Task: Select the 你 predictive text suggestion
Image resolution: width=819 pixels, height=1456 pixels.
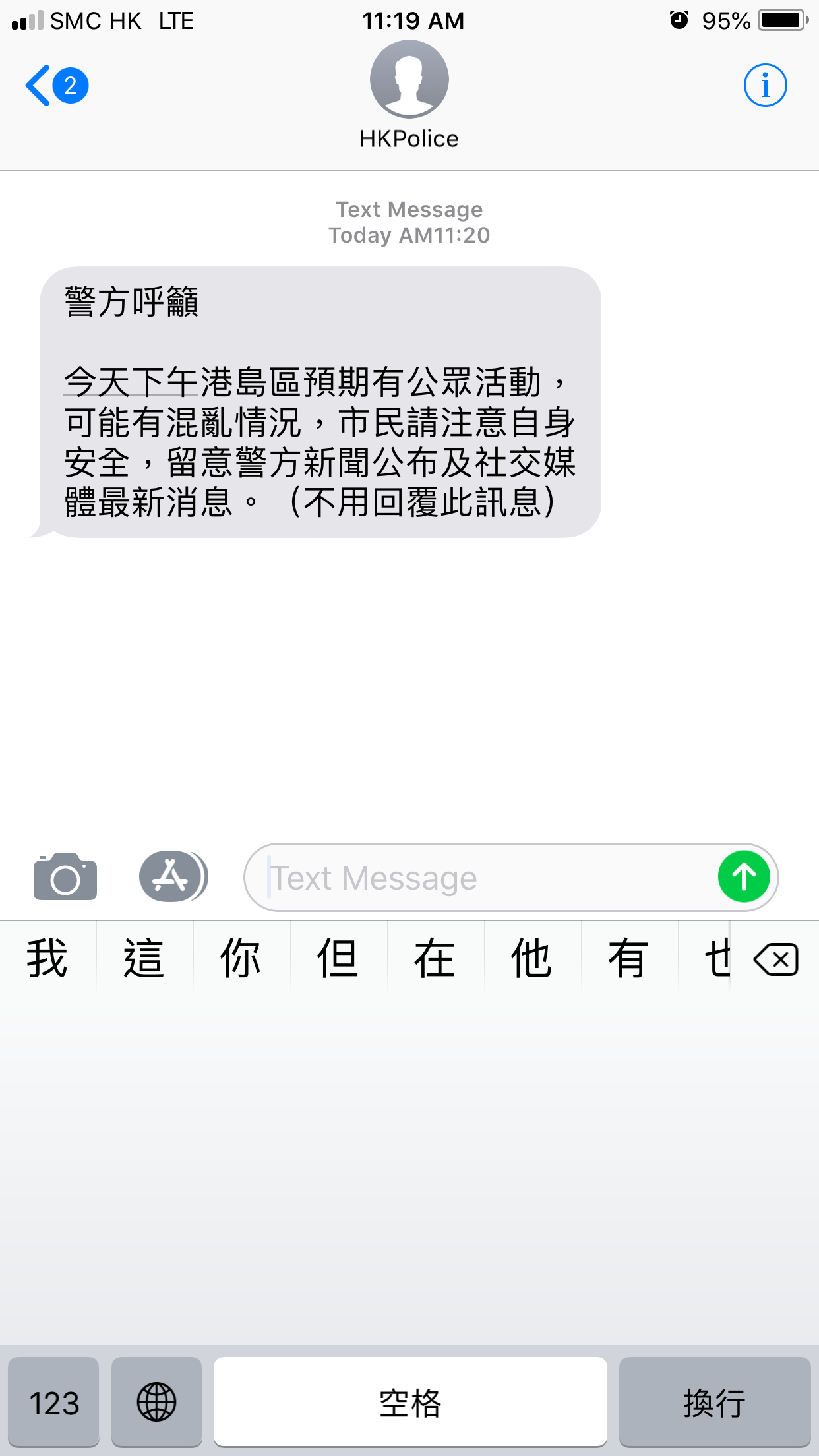Action: [x=241, y=959]
